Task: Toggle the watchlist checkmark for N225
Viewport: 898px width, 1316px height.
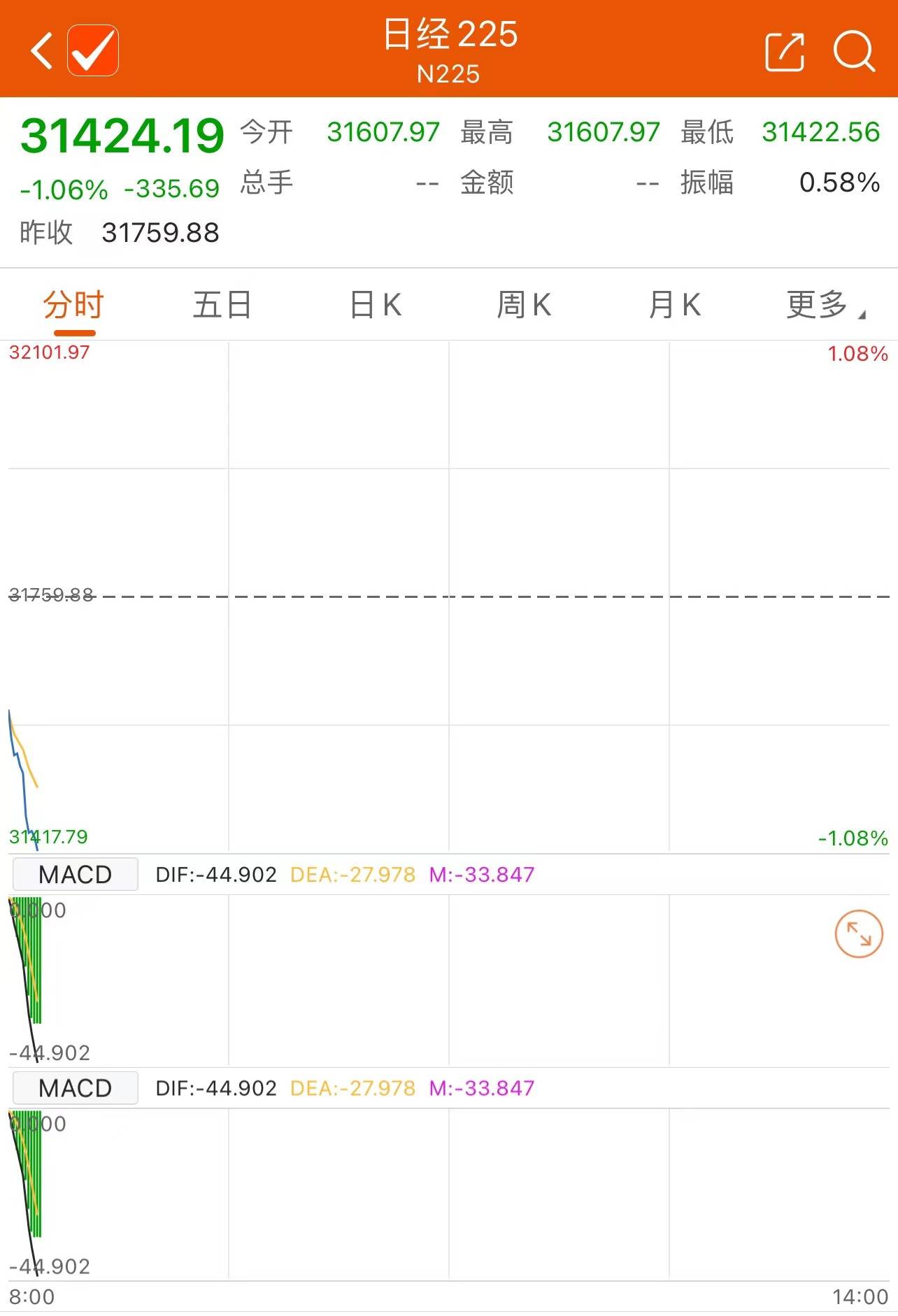Action: (x=93, y=50)
